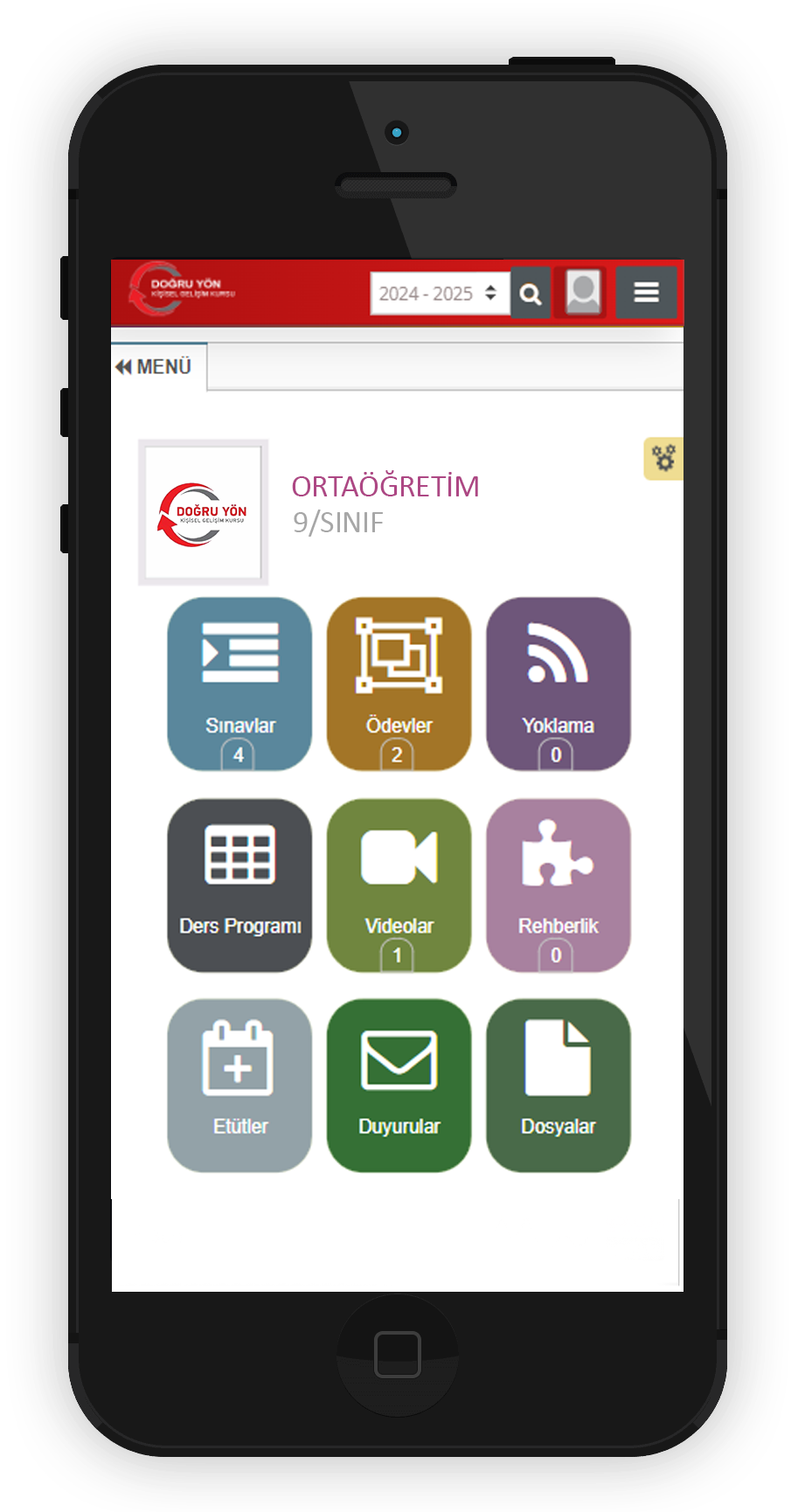798x1512 pixels.
Task: Open the hamburger menu
Action: (646, 292)
